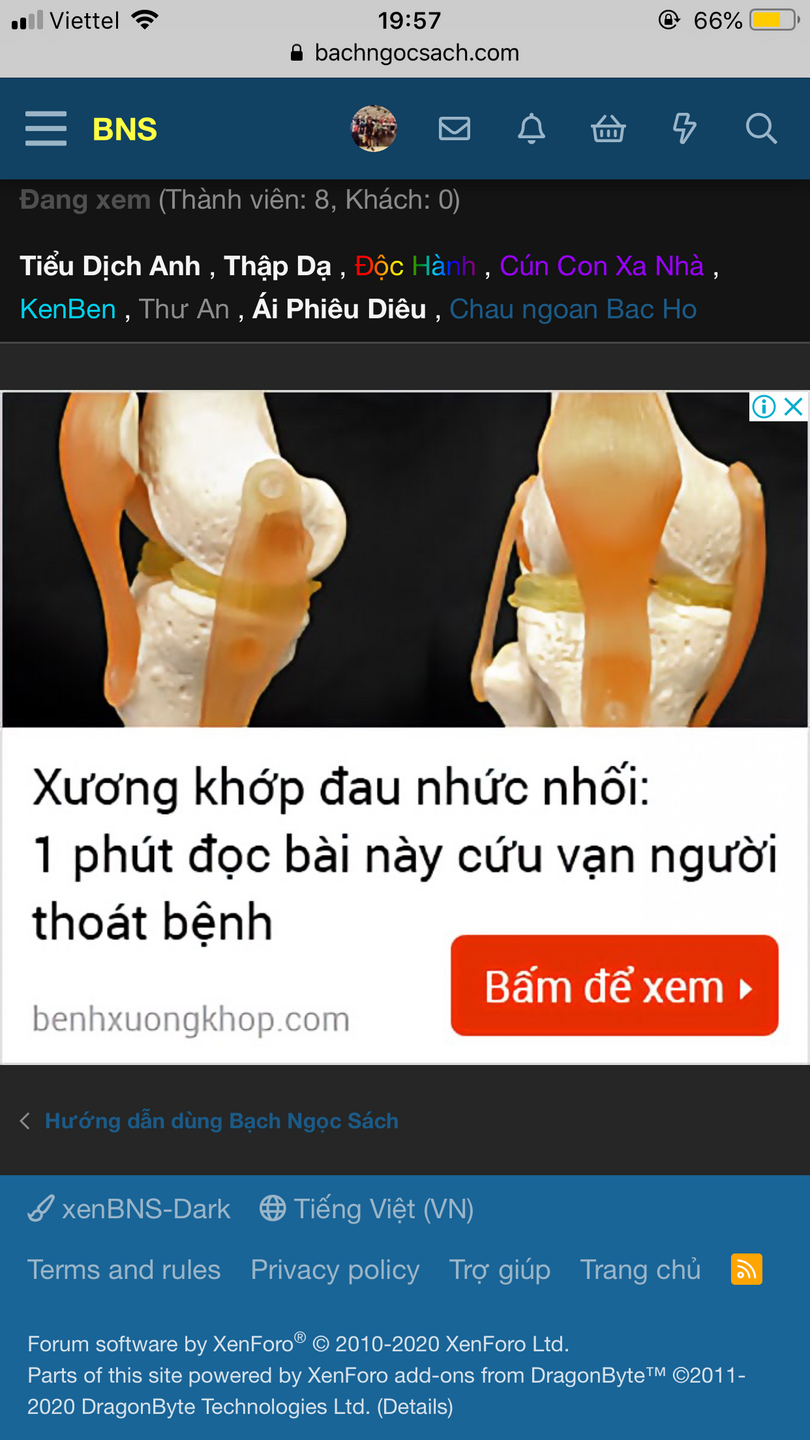810x1440 pixels.
Task: Go back to Hướng dẫn dùng Bạch Ngọc Sách
Action: click(x=221, y=1121)
